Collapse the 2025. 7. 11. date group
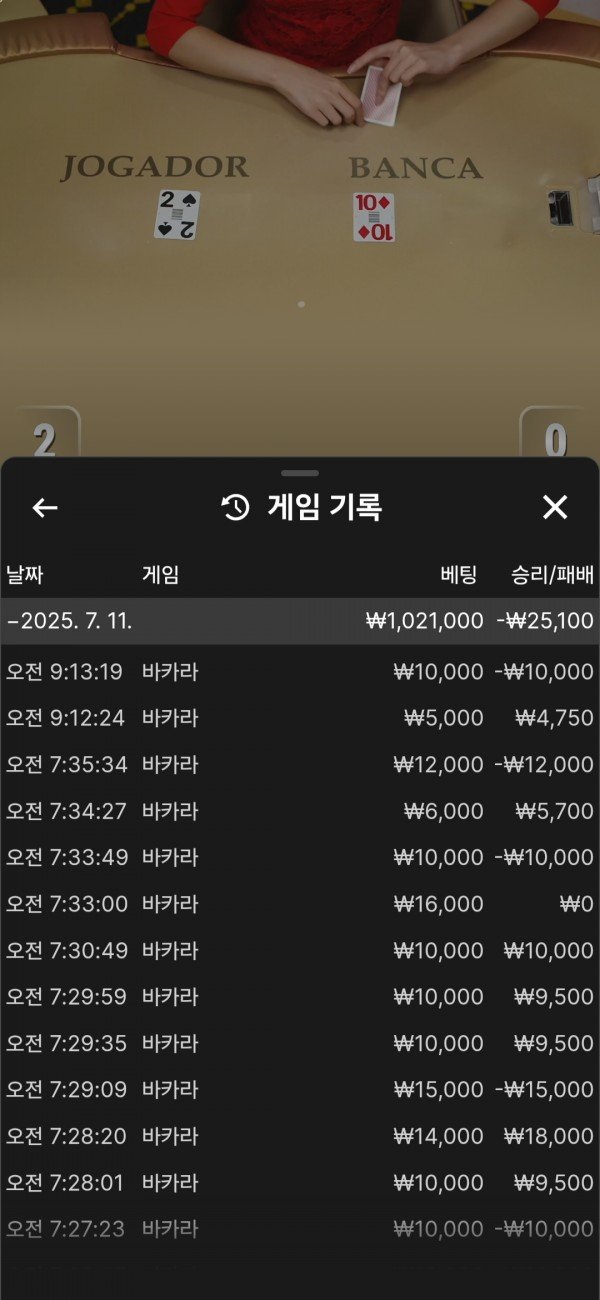Viewport: 600px width, 1300px height. [x=300, y=621]
